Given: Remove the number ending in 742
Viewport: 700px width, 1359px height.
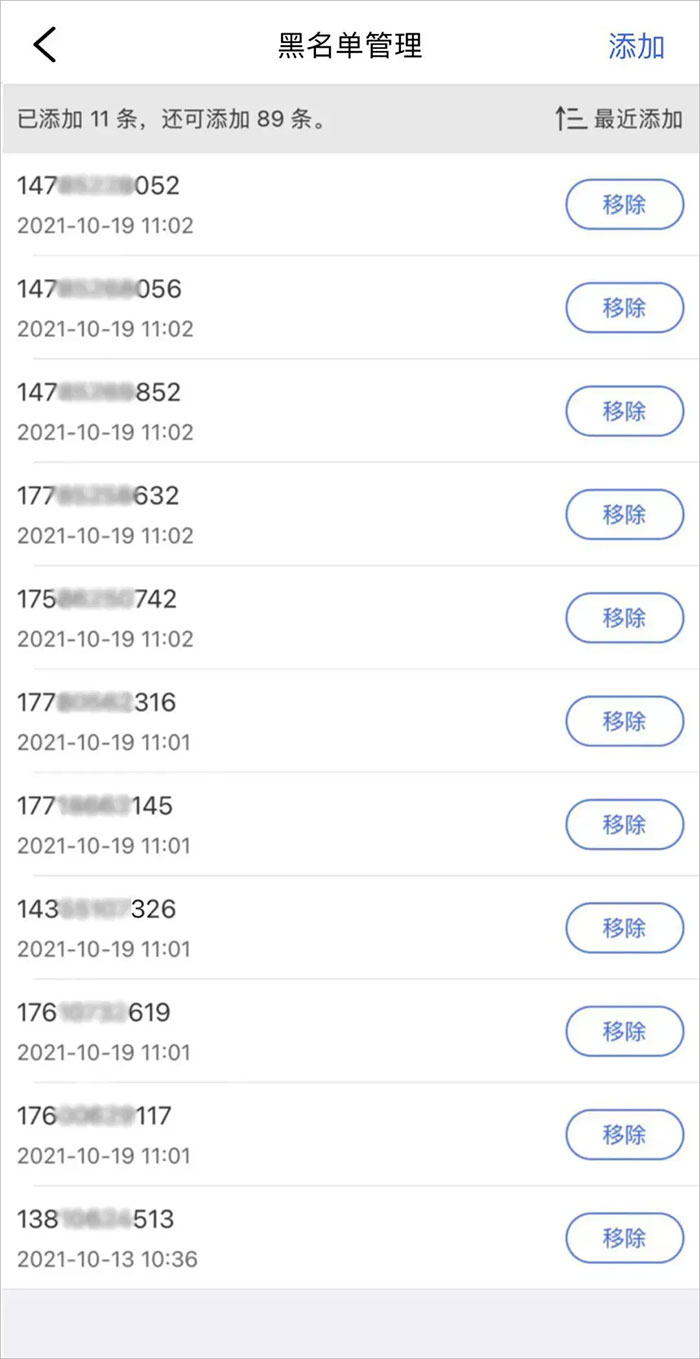Looking at the screenshot, I should (625, 618).
